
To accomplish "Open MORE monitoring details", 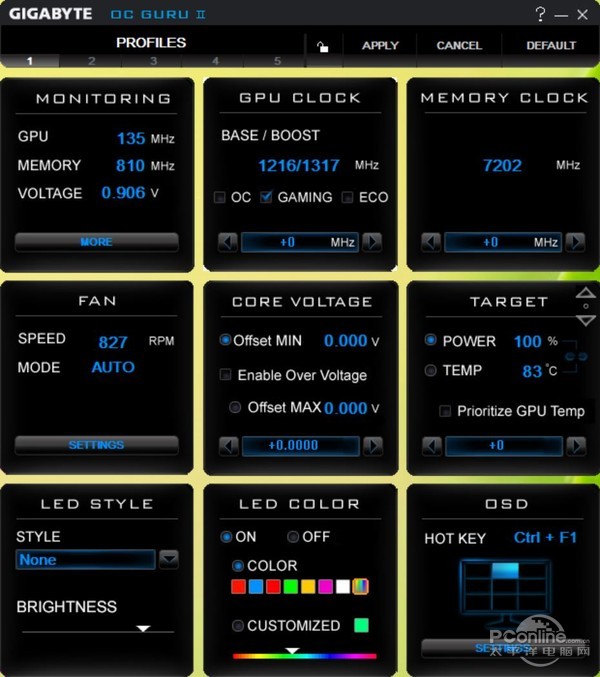I will [x=96, y=242].
